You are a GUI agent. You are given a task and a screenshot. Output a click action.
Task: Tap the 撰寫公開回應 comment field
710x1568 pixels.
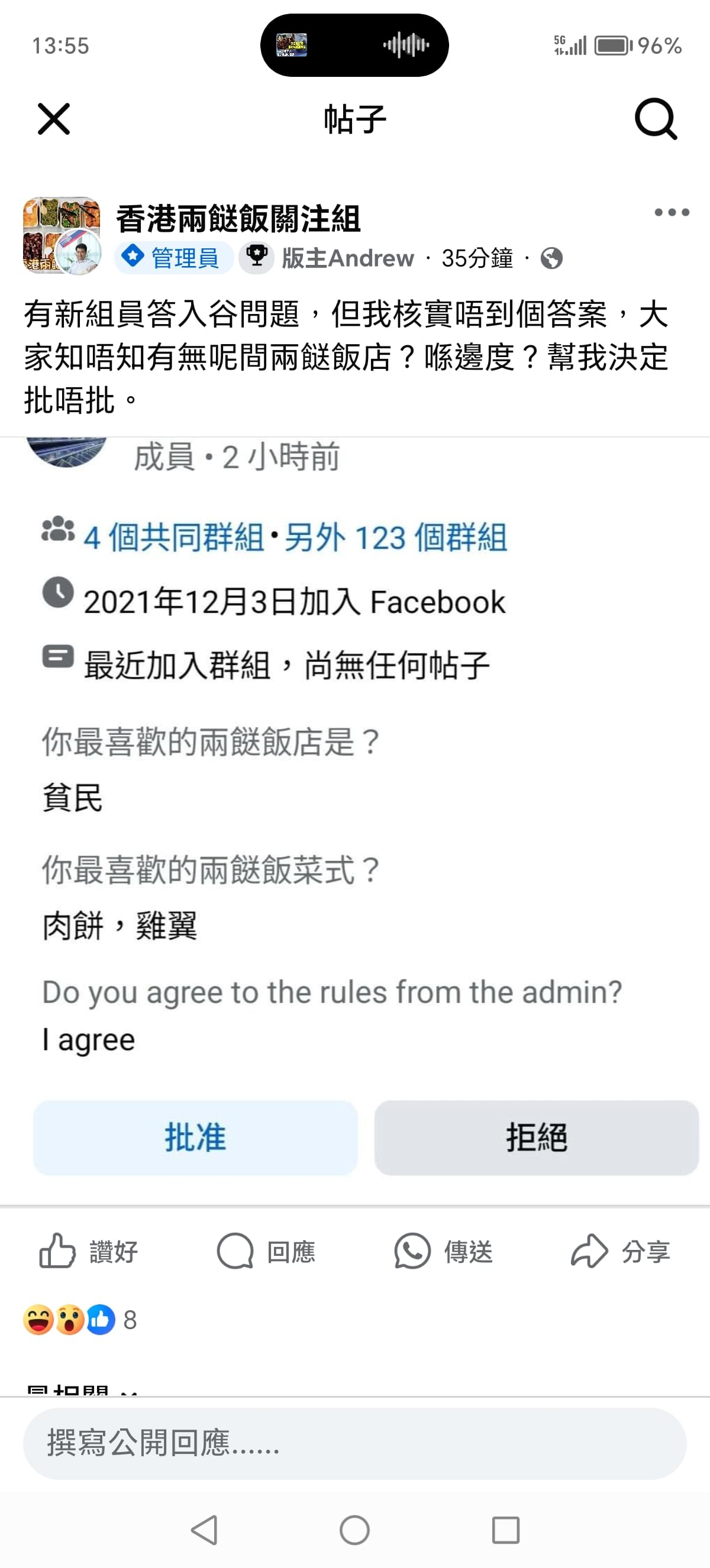point(355,1443)
